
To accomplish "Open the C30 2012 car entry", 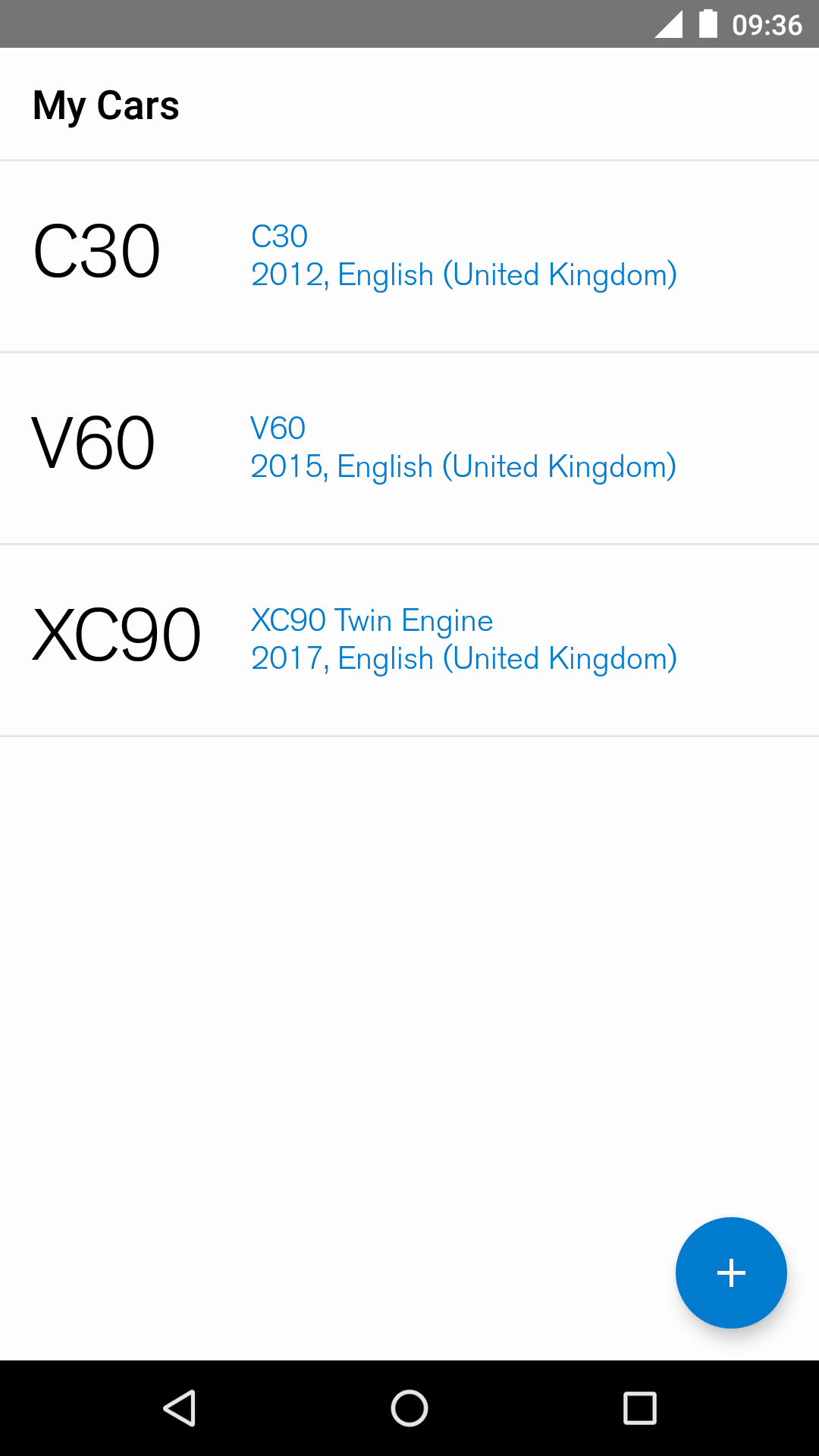I will coord(409,256).
